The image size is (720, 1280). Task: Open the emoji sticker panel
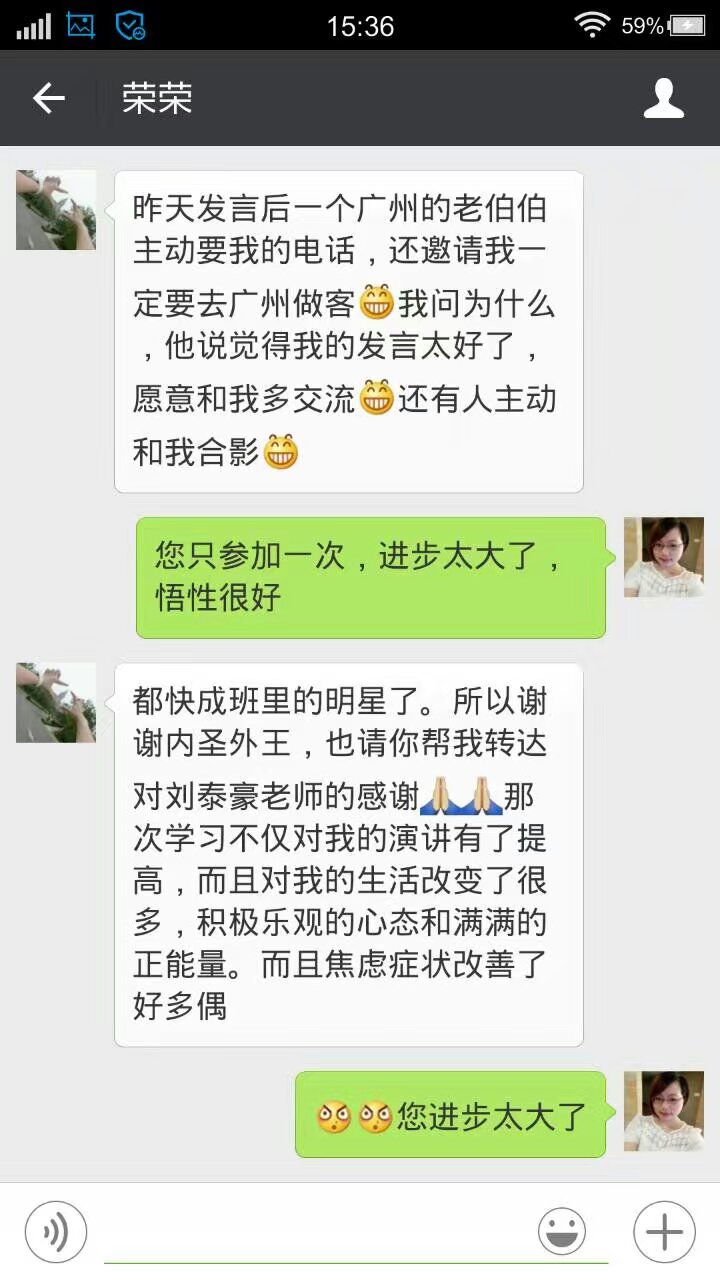(562, 1232)
